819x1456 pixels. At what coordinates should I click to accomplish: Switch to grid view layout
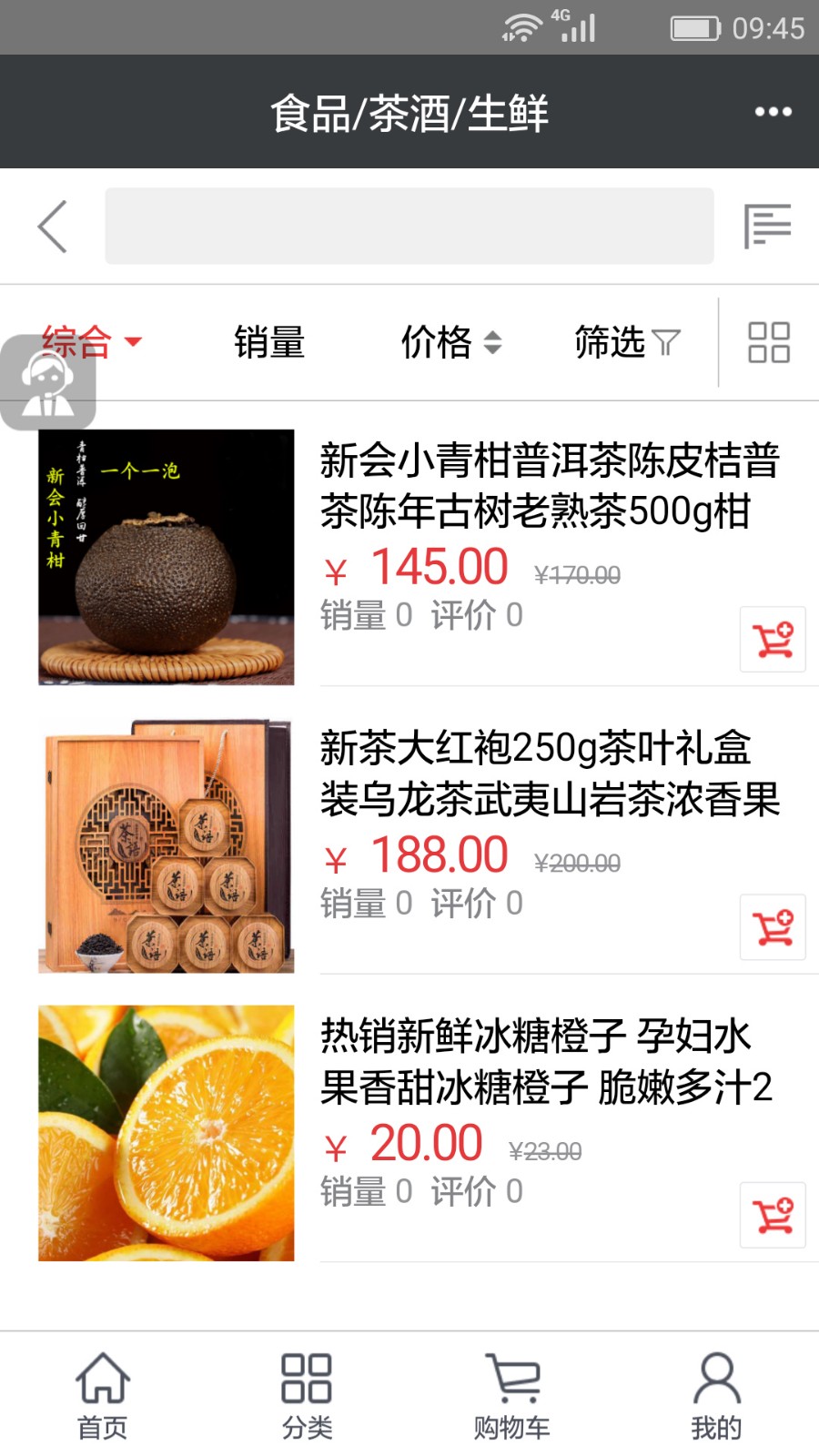tap(768, 343)
